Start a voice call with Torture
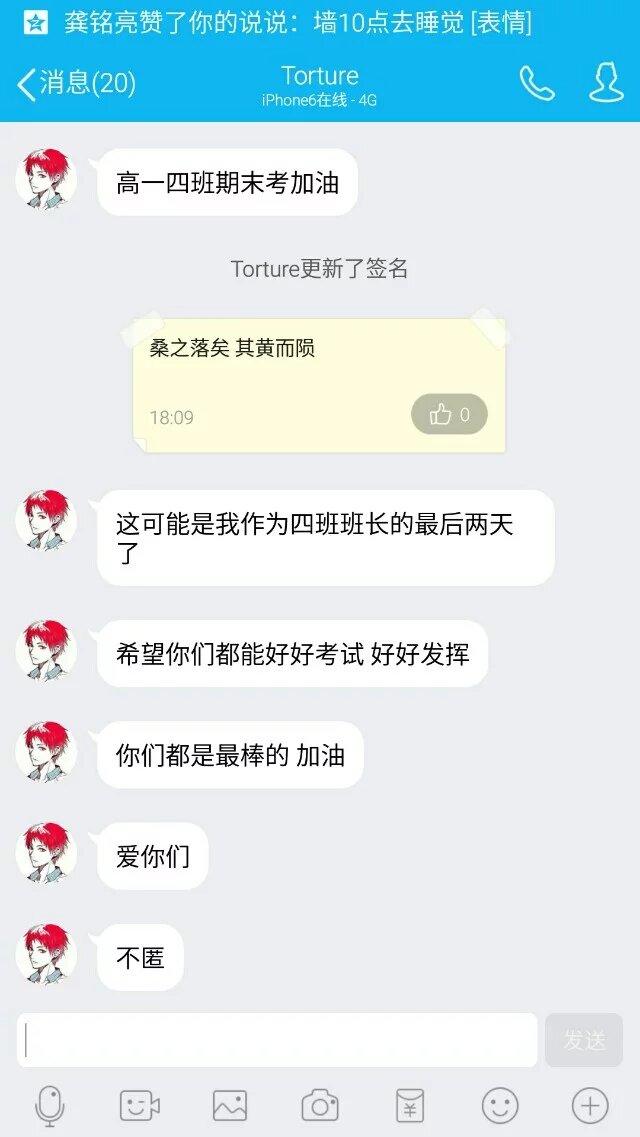Image resolution: width=640 pixels, height=1137 pixels. (x=537, y=84)
